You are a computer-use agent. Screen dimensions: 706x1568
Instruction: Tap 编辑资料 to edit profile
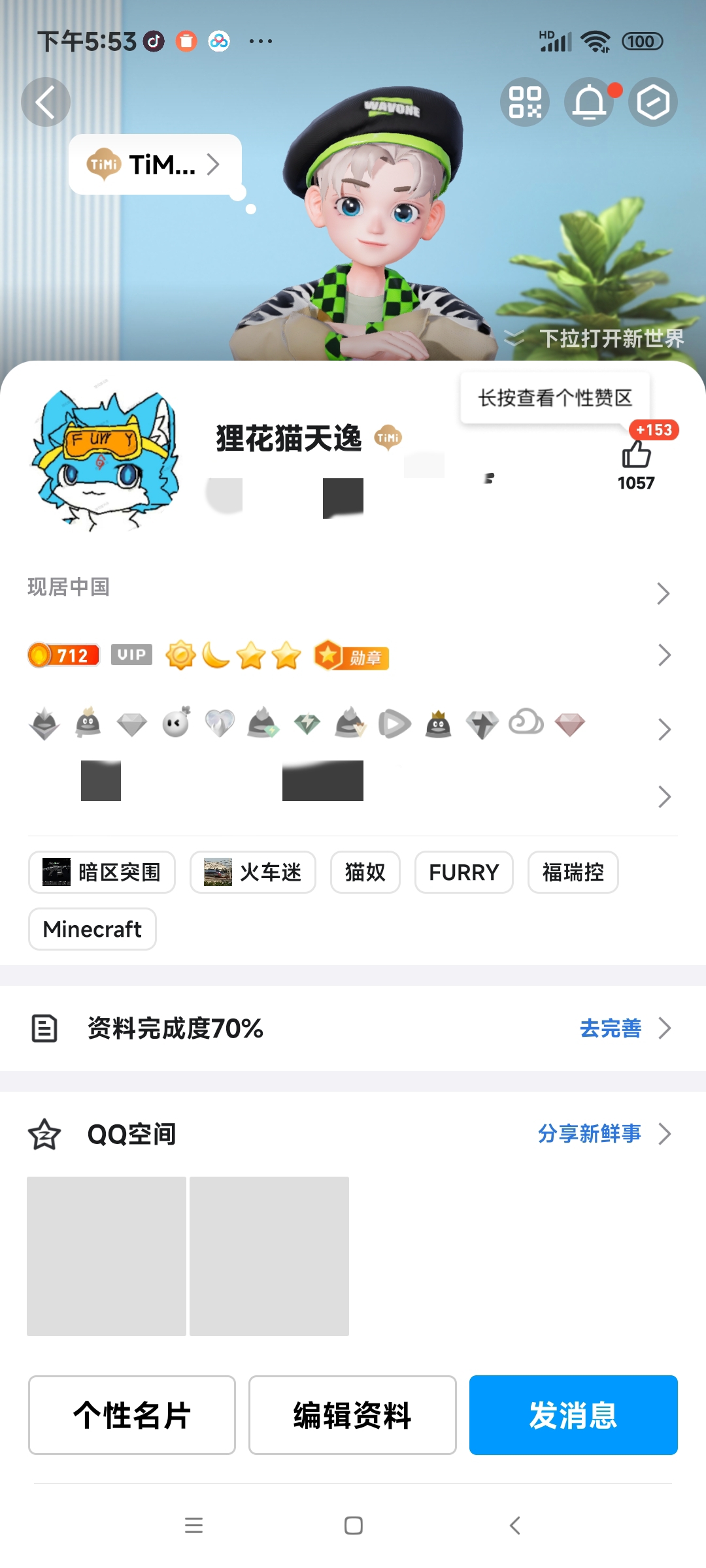[352, 1415]
